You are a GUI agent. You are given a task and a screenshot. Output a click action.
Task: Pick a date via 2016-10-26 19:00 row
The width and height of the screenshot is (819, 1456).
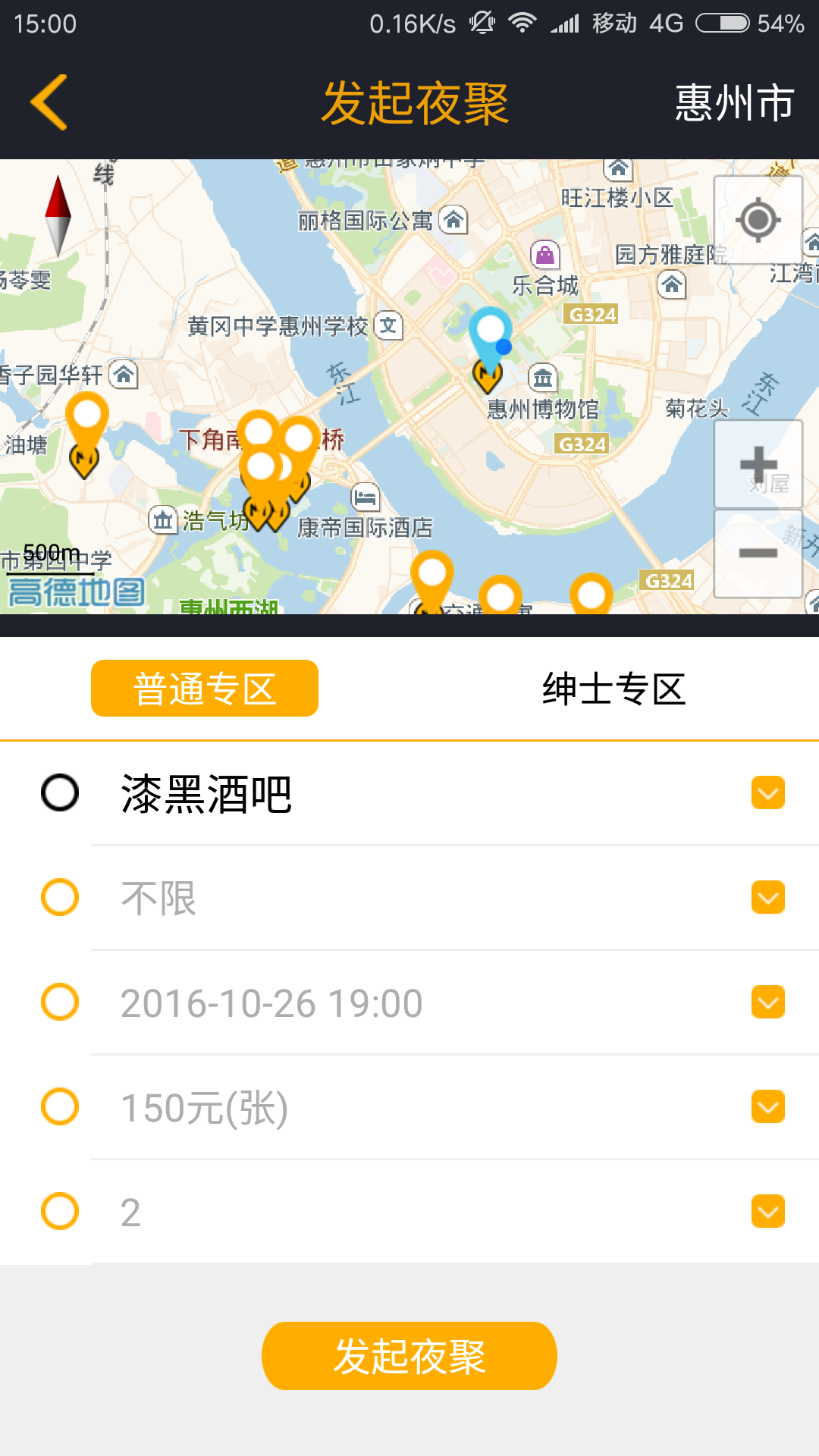767,1003
